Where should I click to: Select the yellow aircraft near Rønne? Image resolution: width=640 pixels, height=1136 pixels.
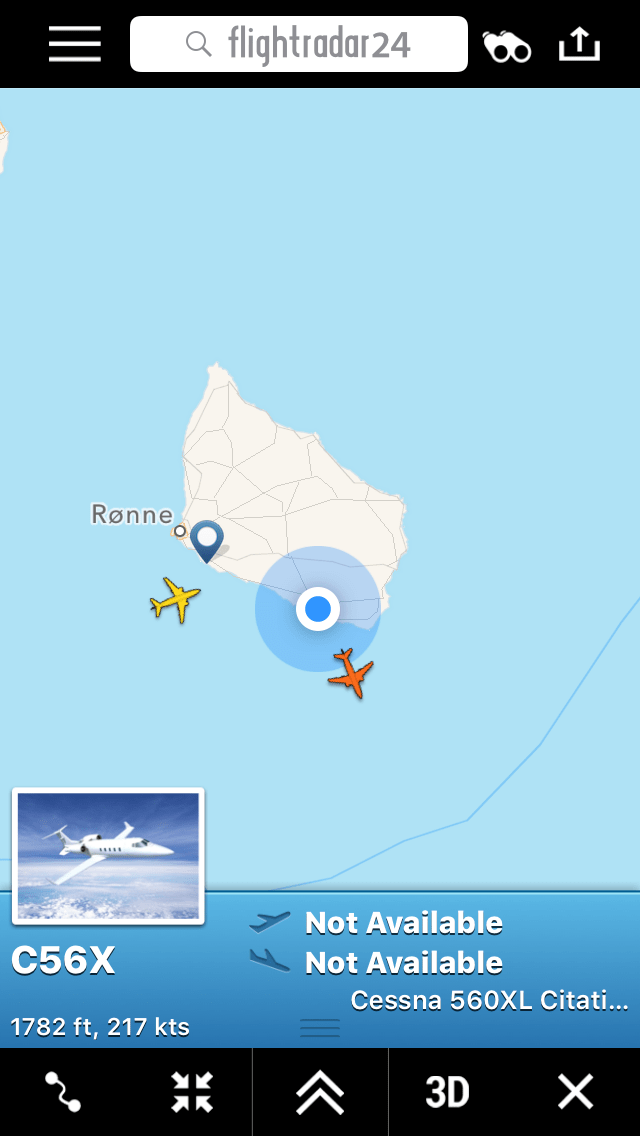[x=176, y=599]
